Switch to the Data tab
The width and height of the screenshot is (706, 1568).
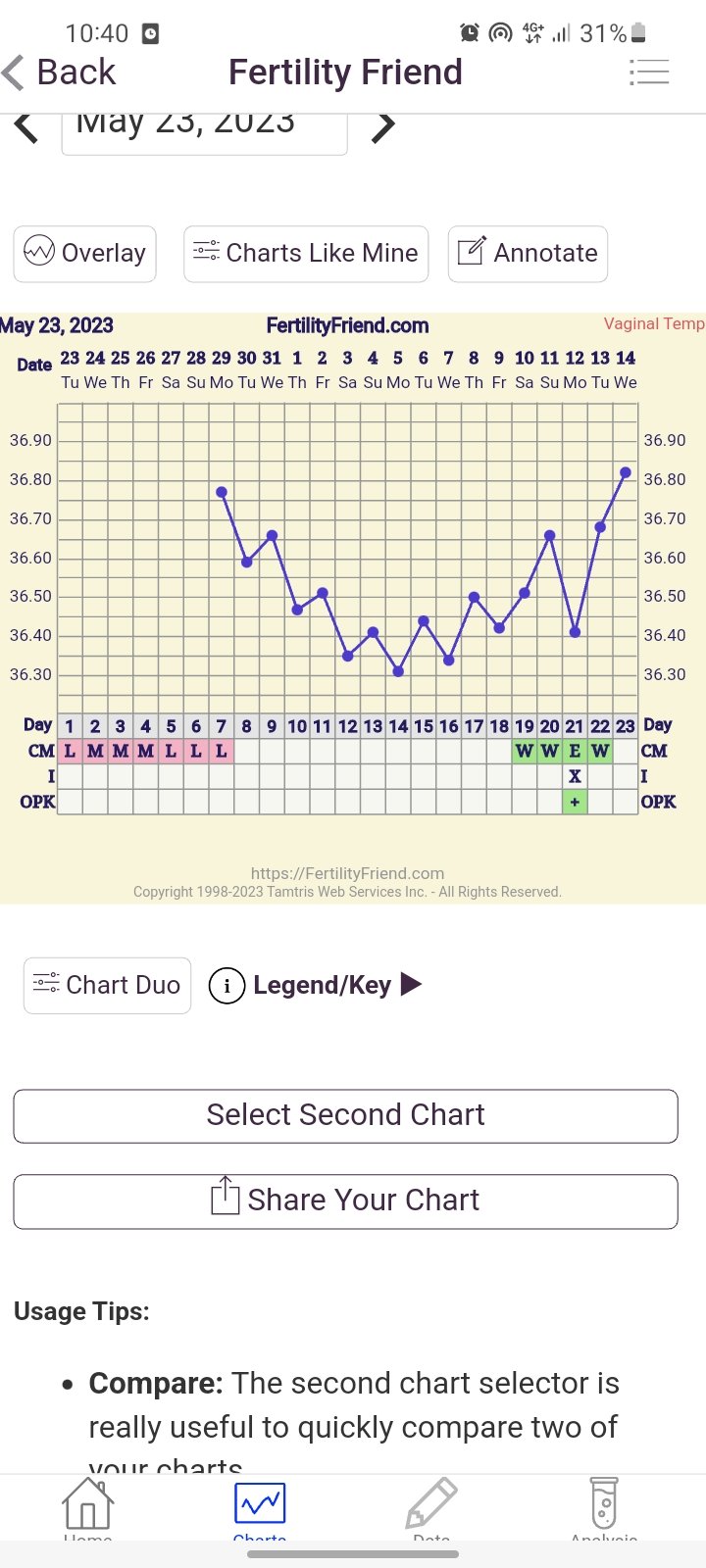pos(431,1507)
